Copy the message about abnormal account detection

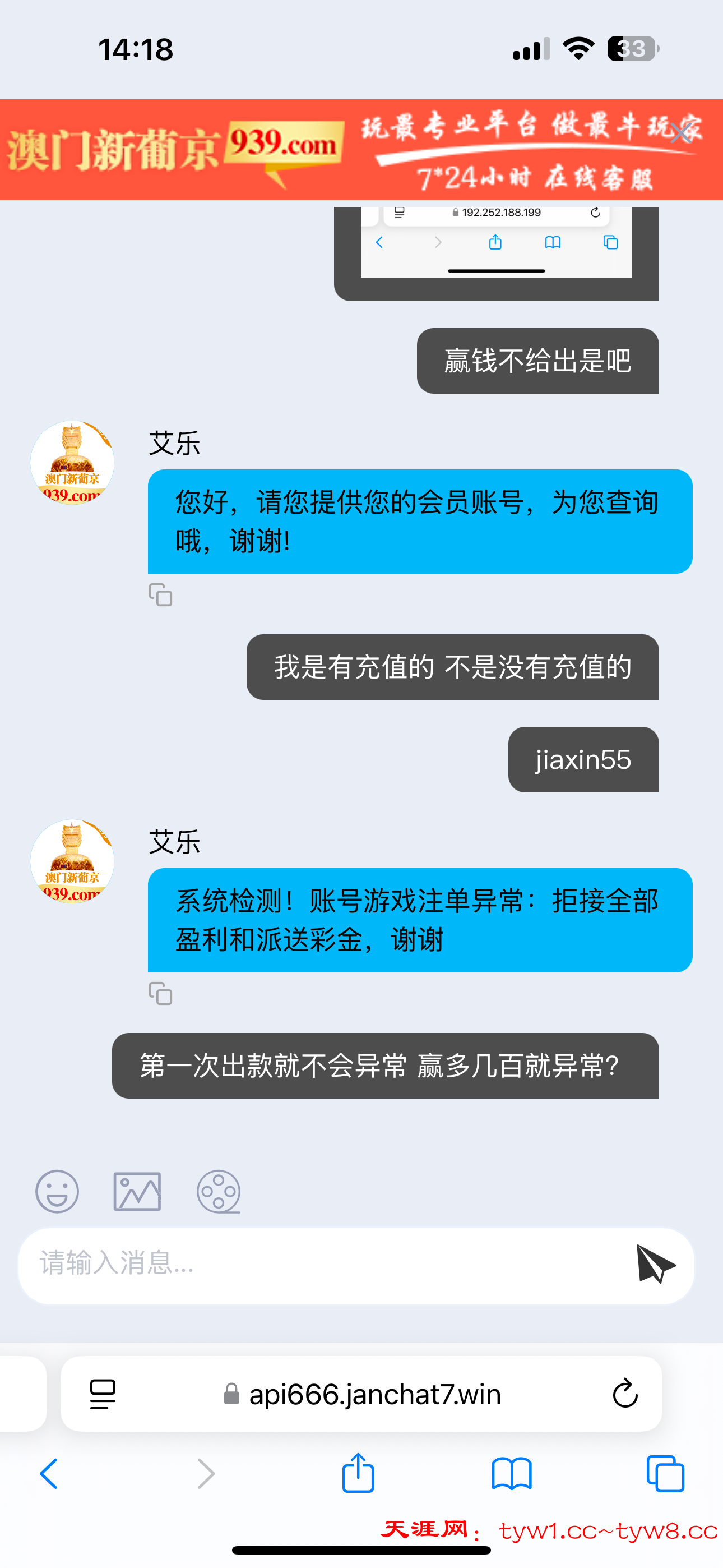click(161, 993)
